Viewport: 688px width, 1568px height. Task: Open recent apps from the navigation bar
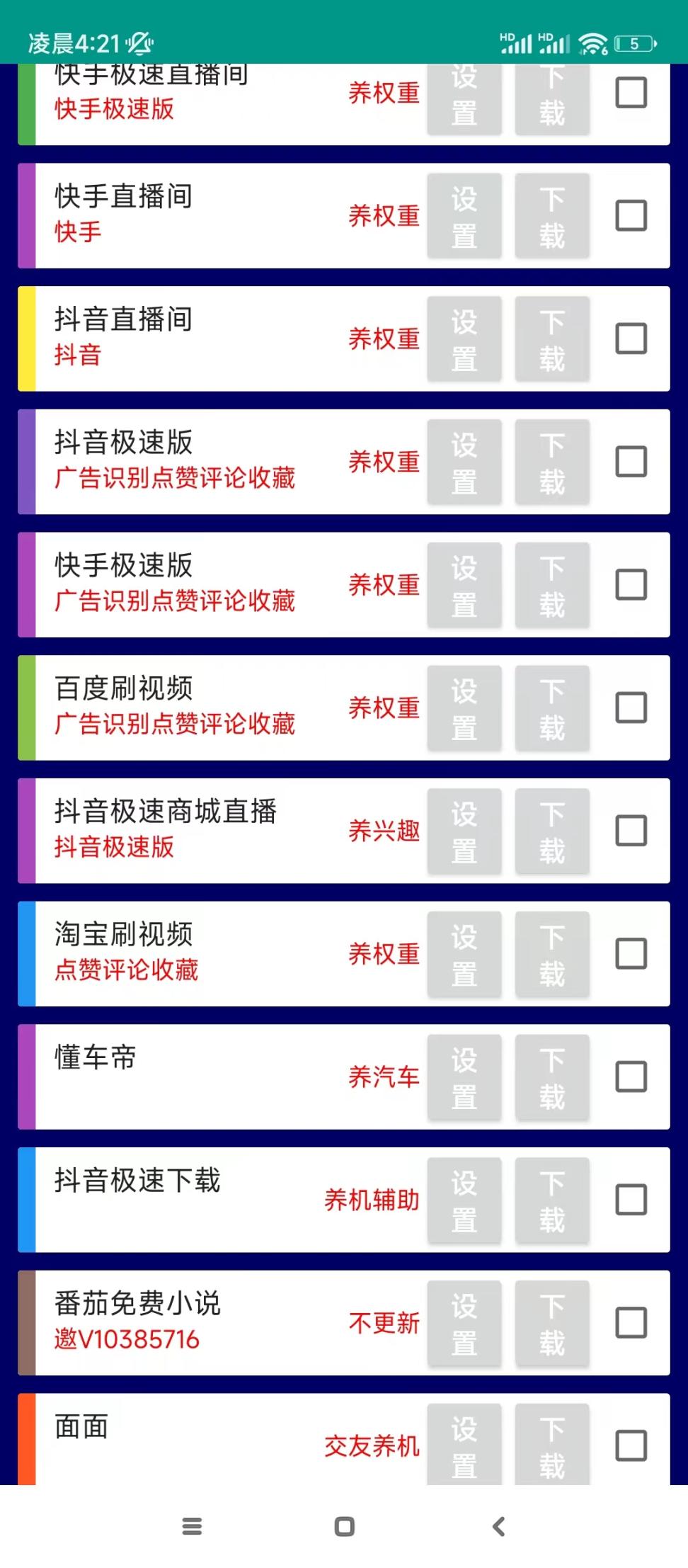point(192,1526)
